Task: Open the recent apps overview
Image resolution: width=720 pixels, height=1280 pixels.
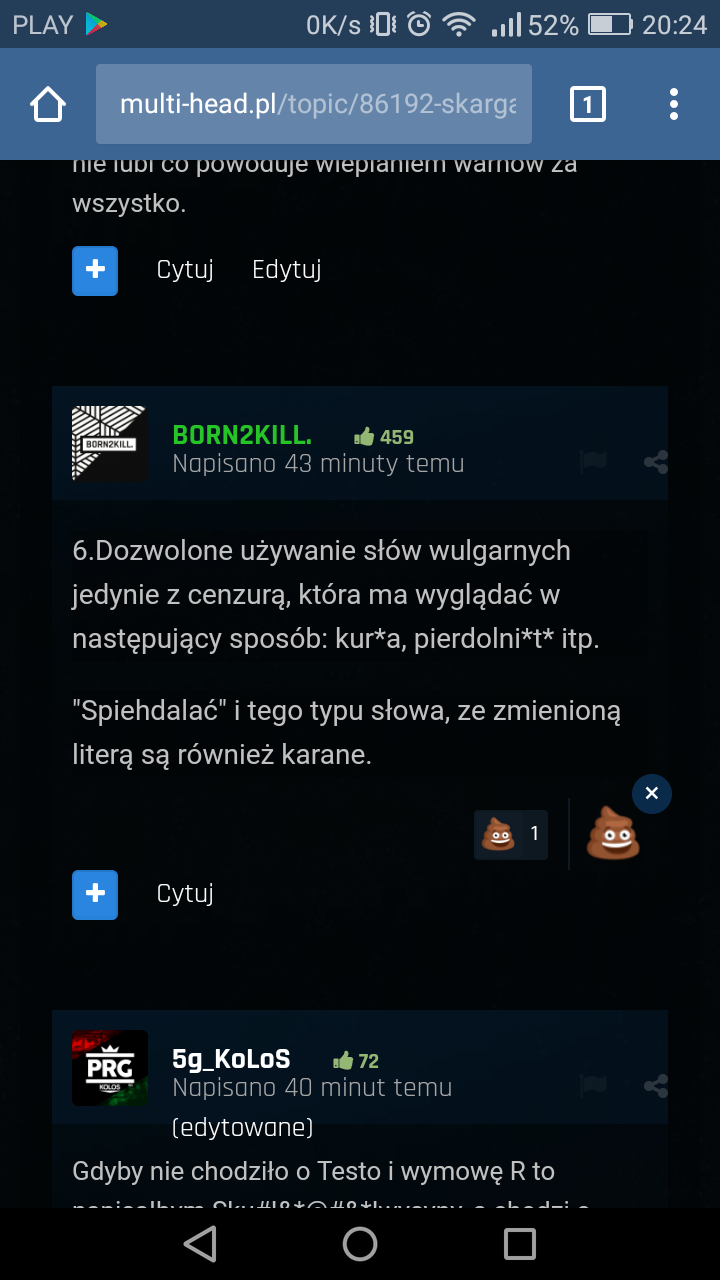Action: point(520,1244)
